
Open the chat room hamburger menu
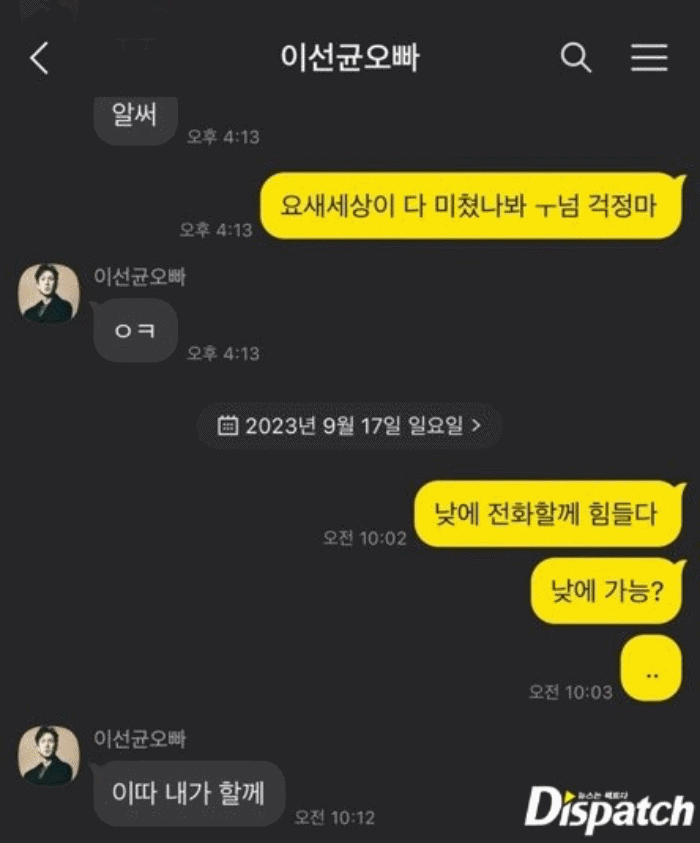(649, 58)
